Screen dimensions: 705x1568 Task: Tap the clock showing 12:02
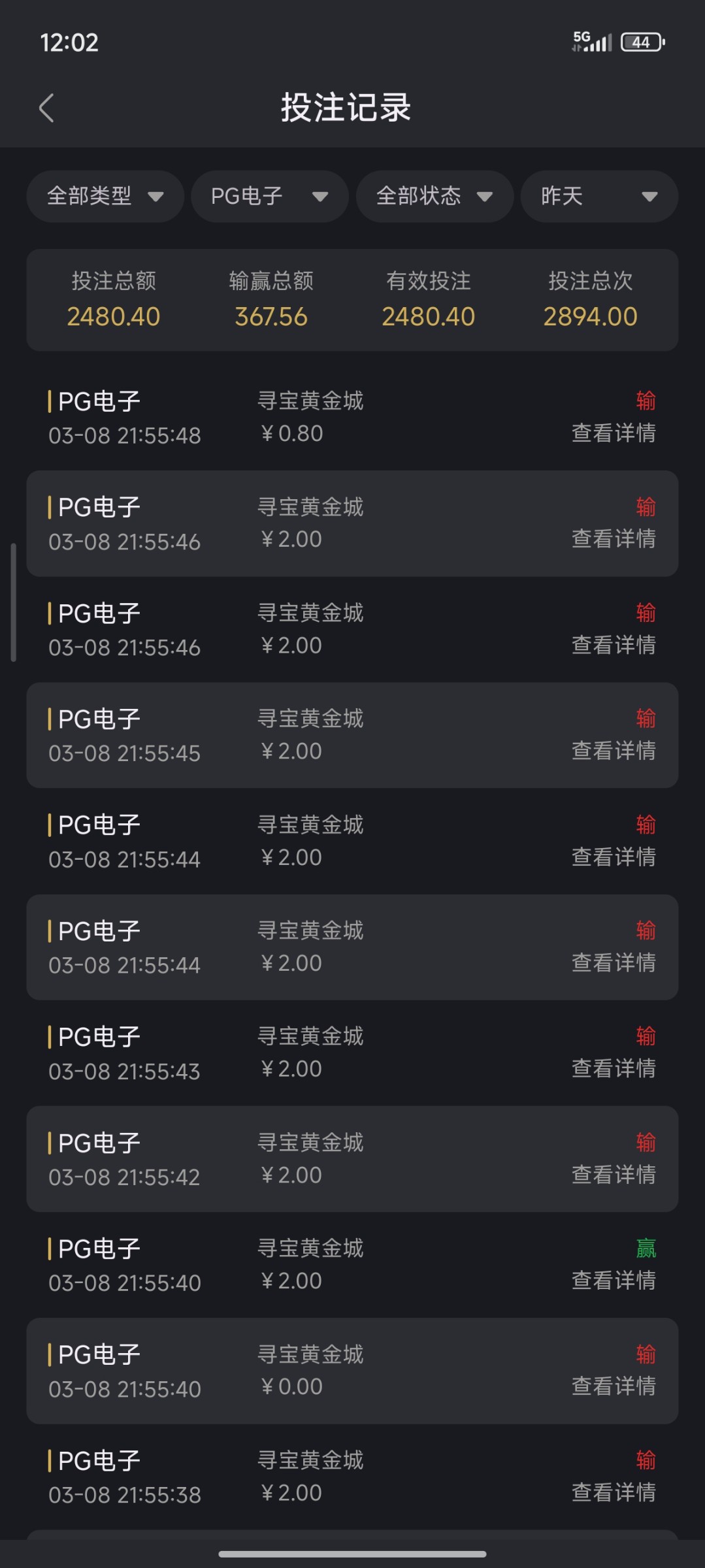pyautogui.click(x=69, y=42)
